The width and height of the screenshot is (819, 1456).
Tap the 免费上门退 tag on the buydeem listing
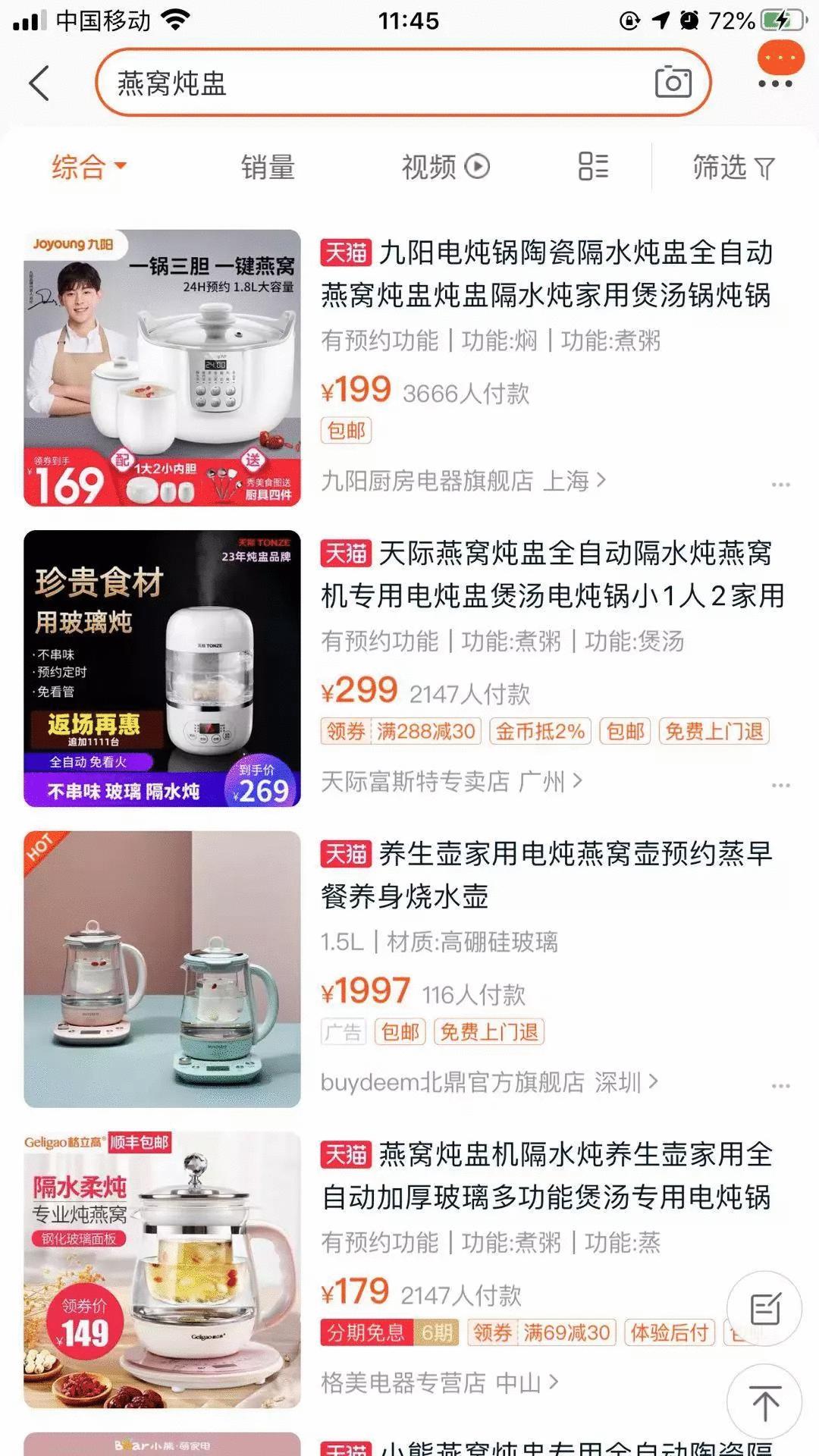click(x=490, y=1032)
